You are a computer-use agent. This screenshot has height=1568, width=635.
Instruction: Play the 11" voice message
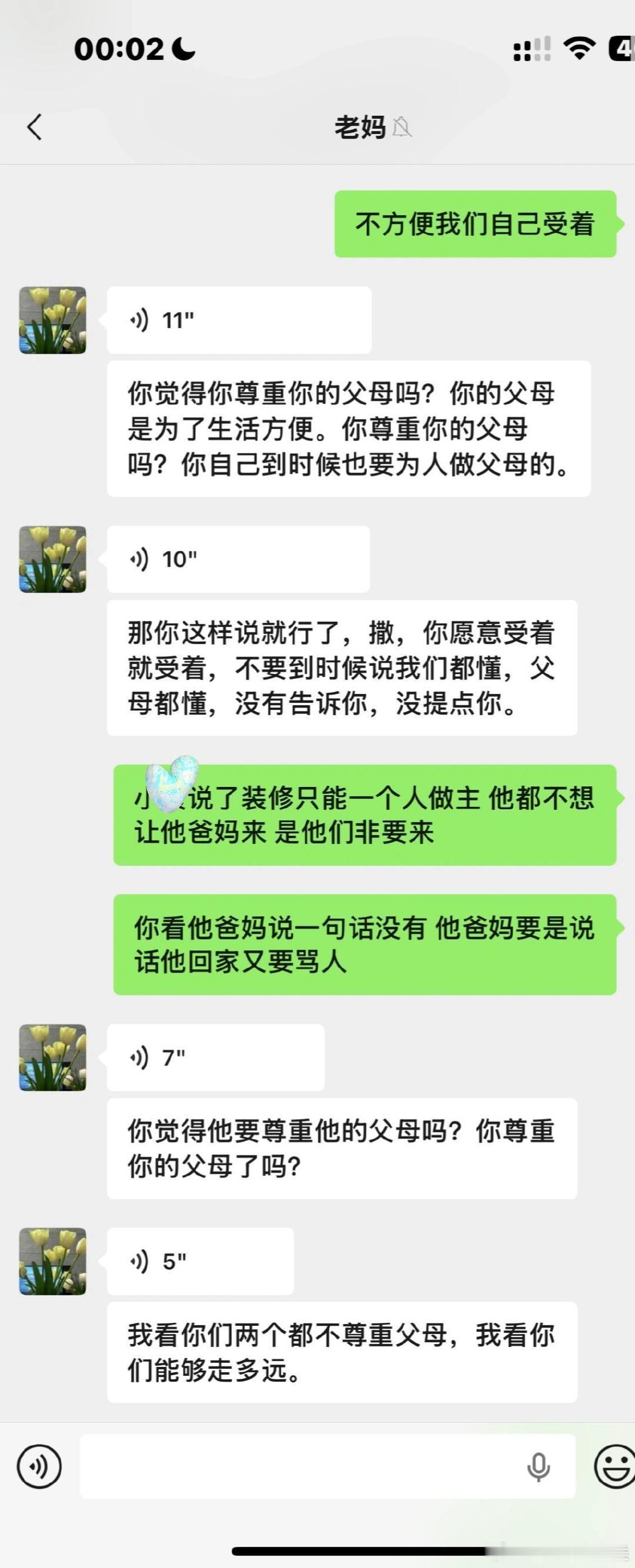click(x=238, y=319)
